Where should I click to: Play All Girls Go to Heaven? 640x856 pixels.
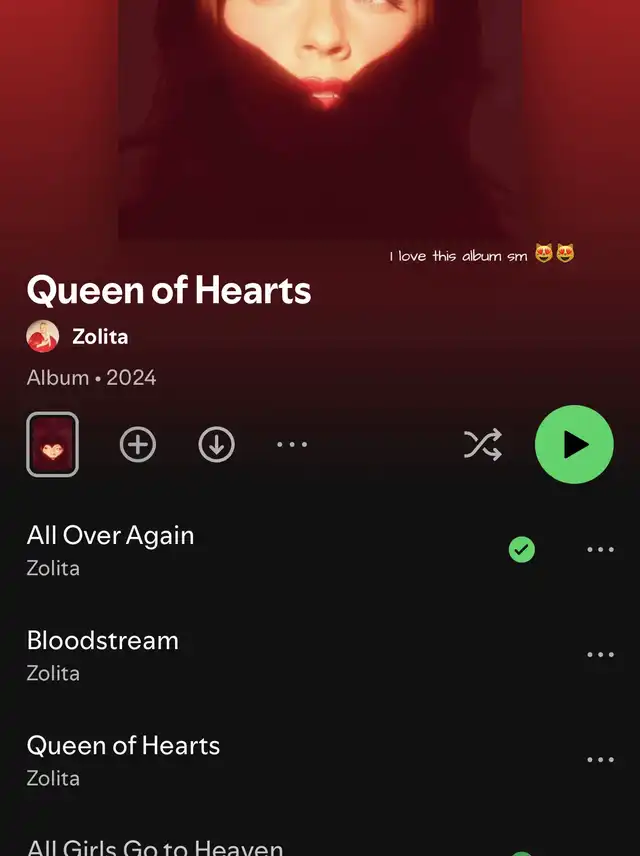click(155, 846)
